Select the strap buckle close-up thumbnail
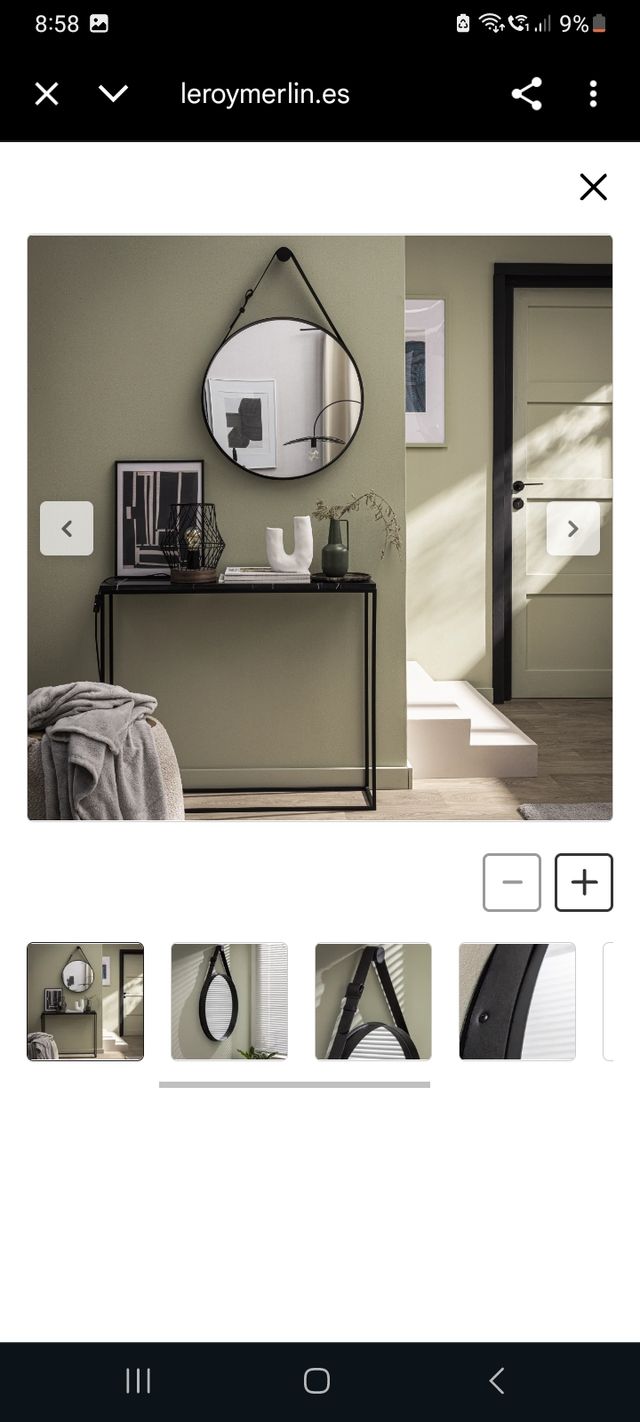 pyautogui.click(x=373, y=1001)
